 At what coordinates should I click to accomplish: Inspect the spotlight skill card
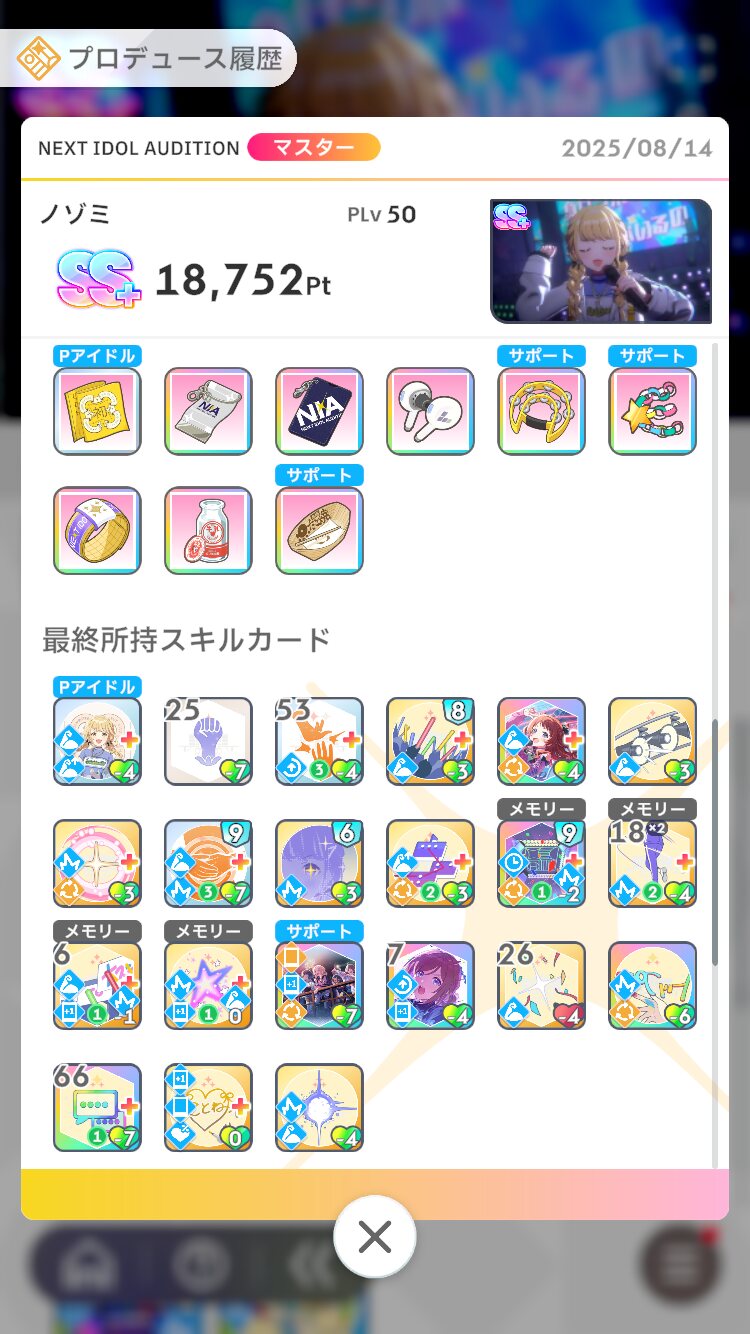click(652, 741)
